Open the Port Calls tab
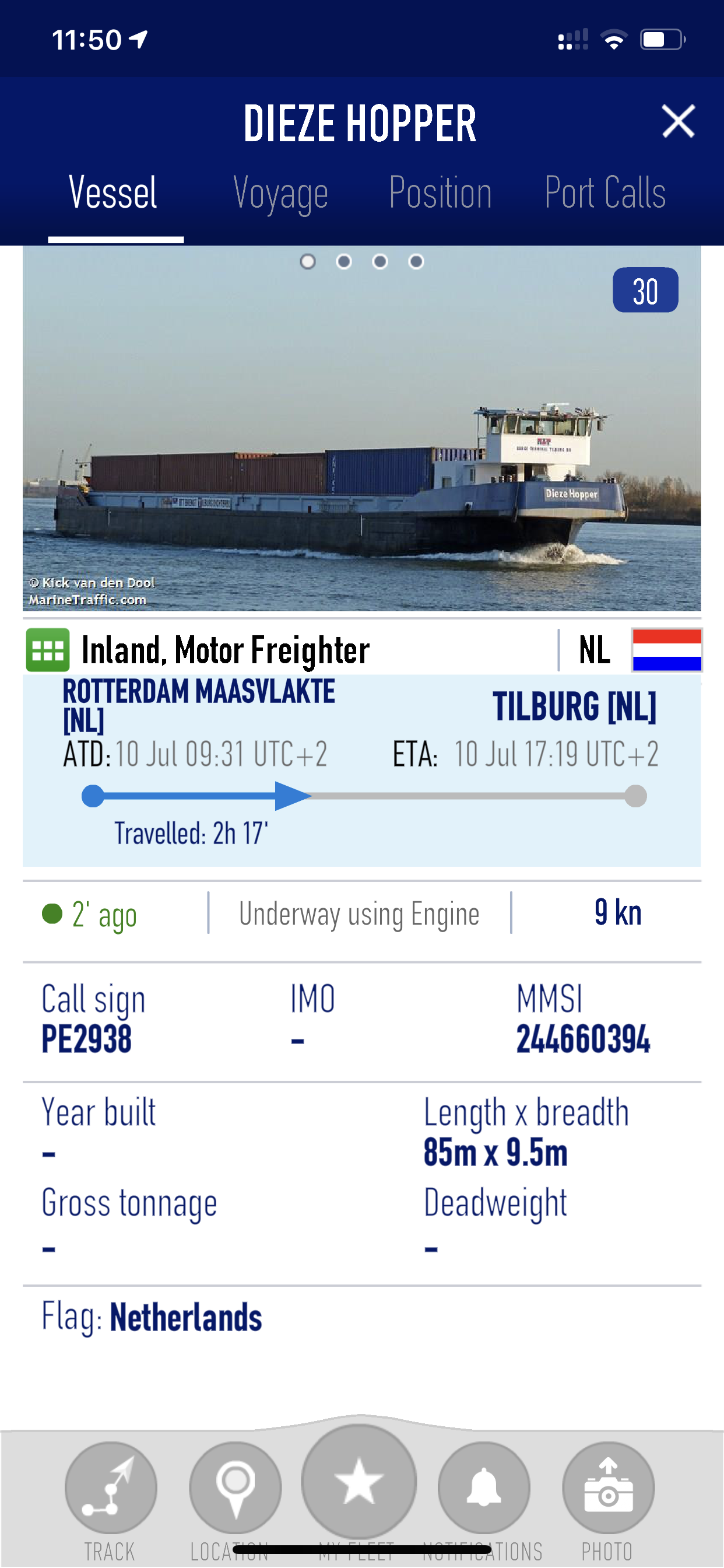 click(x=604, y=194)
